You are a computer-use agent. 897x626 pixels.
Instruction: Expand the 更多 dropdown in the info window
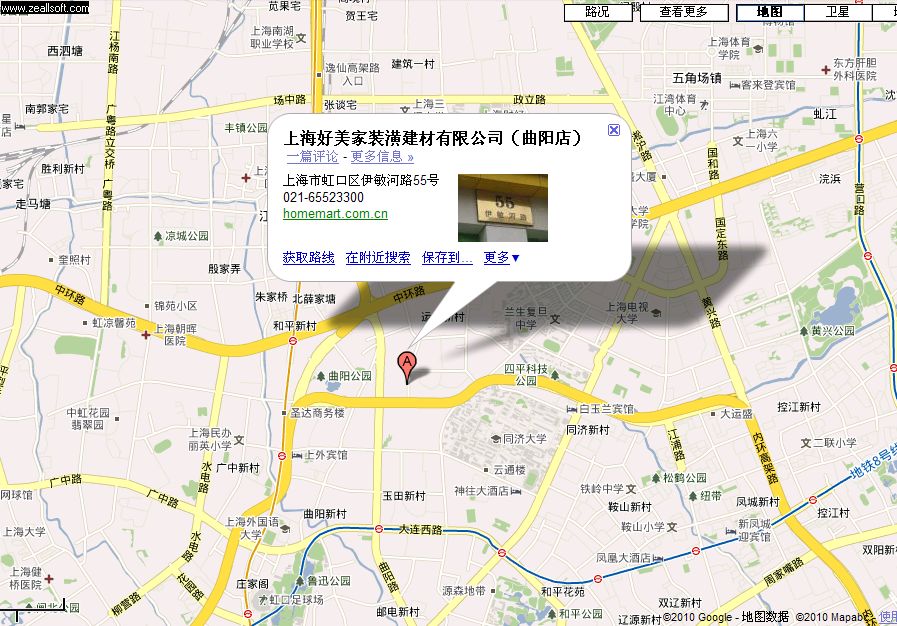501,257
